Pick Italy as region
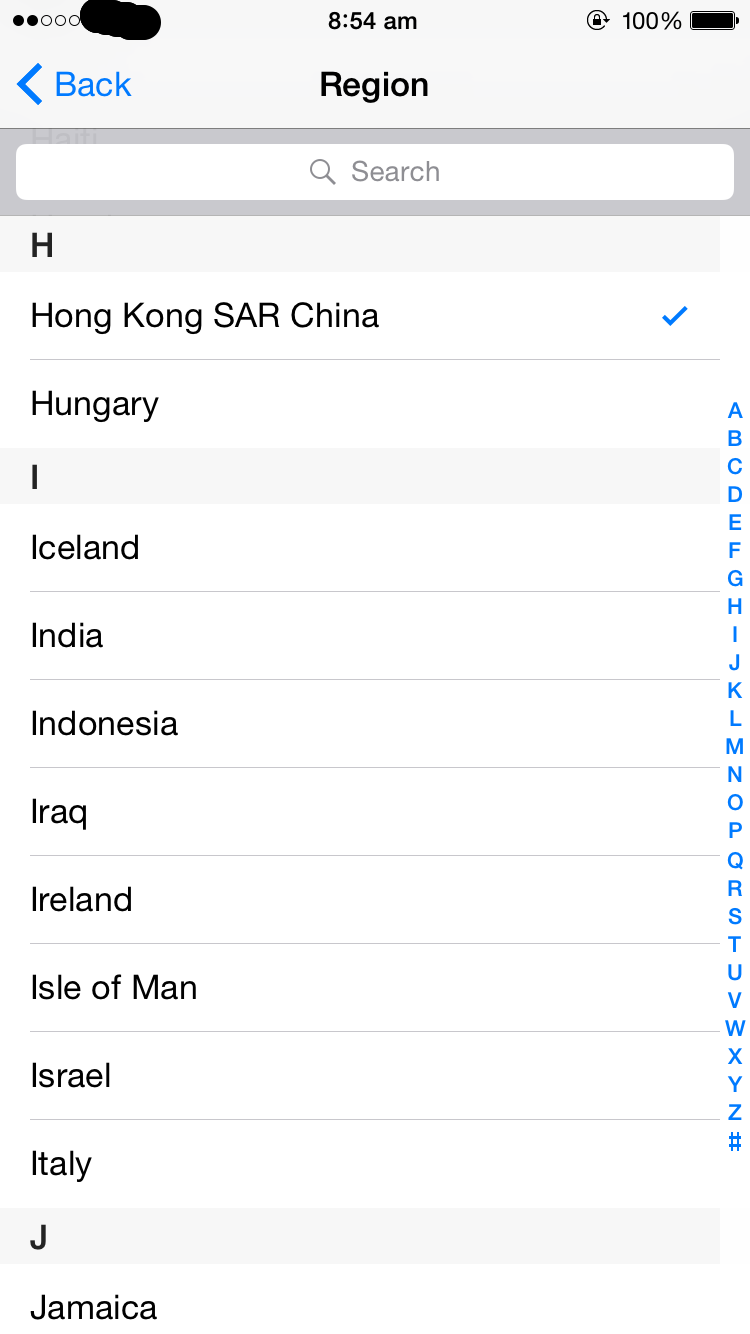This screenshot has height=1334, width=750. coord(360,1164)
